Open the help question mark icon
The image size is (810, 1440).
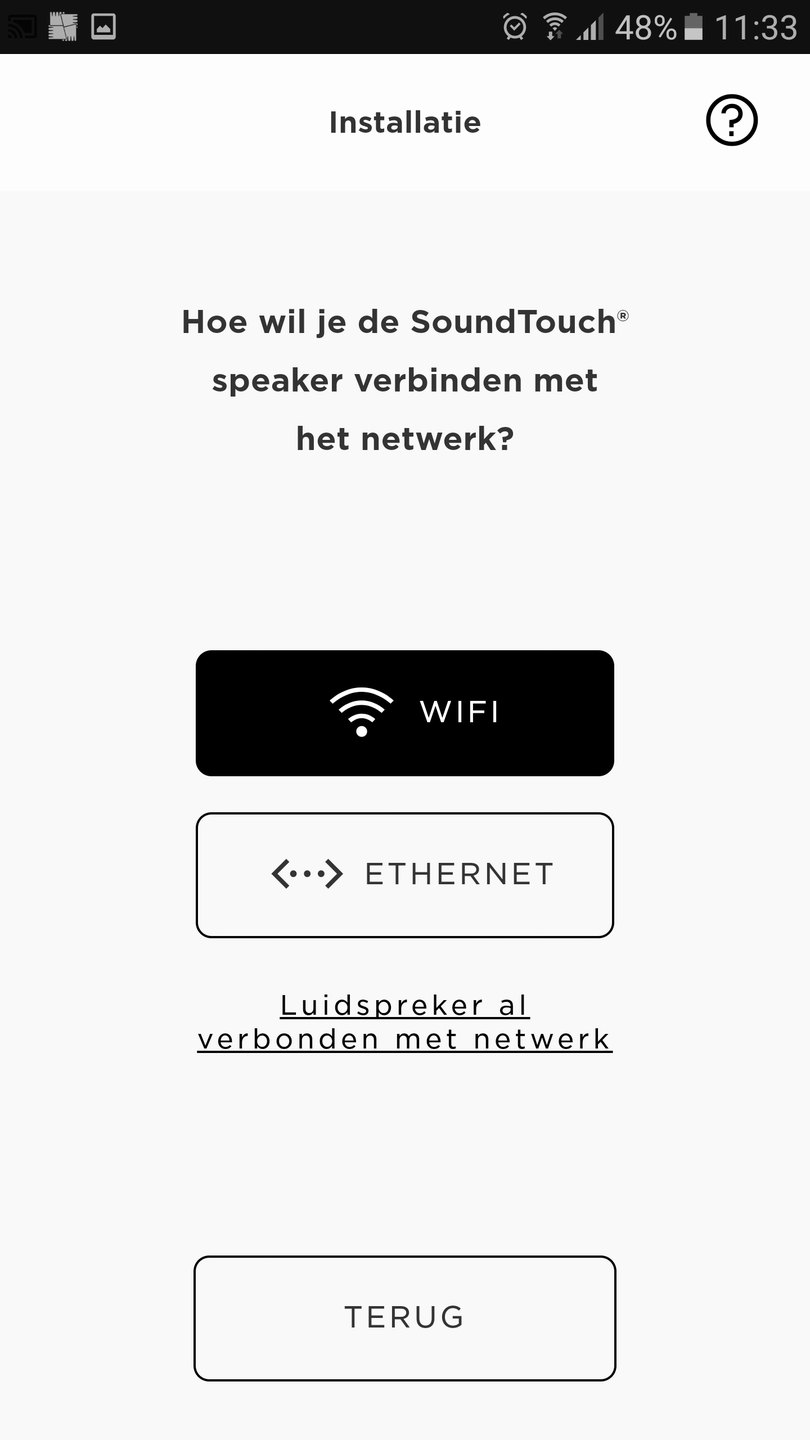[x=732, y=121]
